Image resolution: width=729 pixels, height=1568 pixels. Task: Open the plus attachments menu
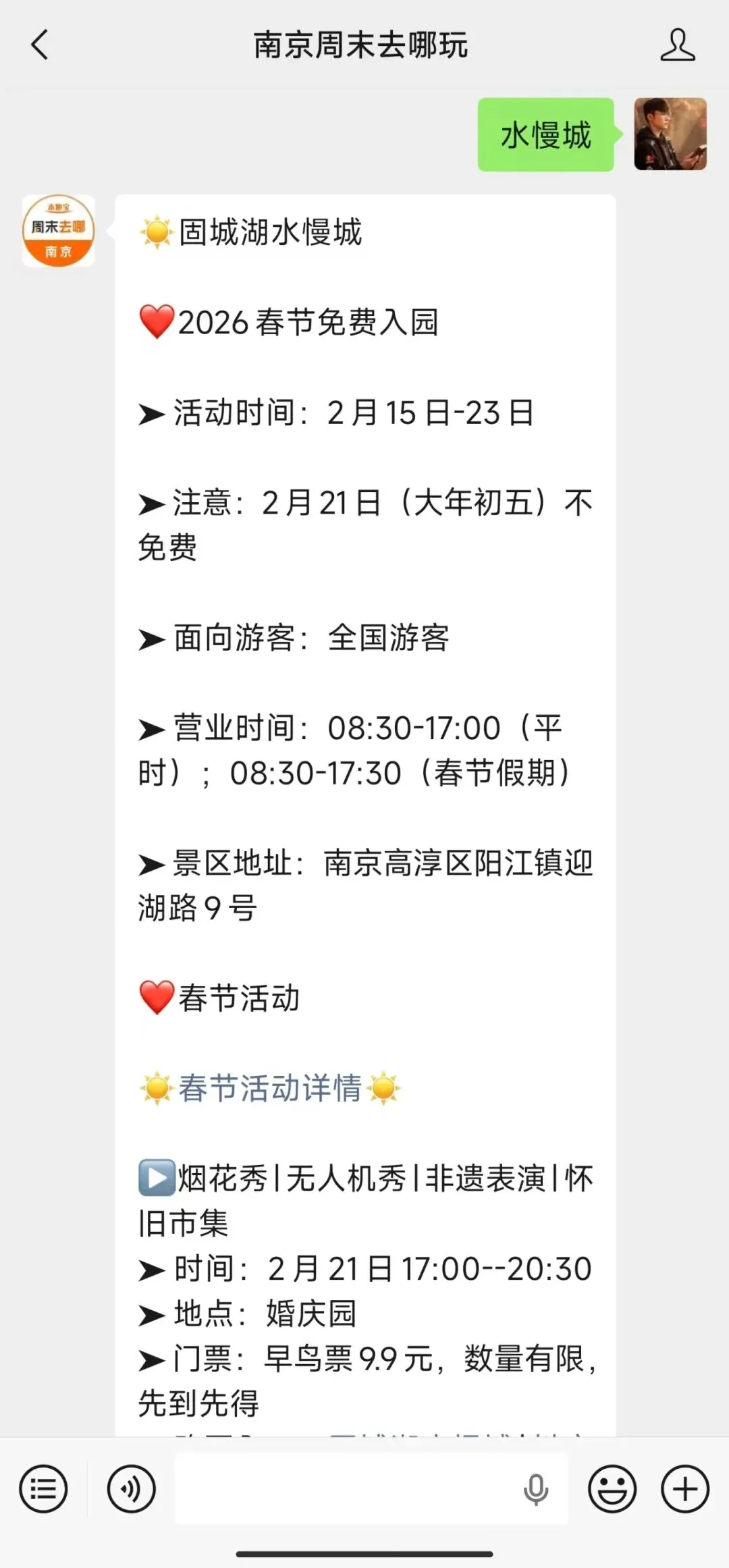(684, 1488)
